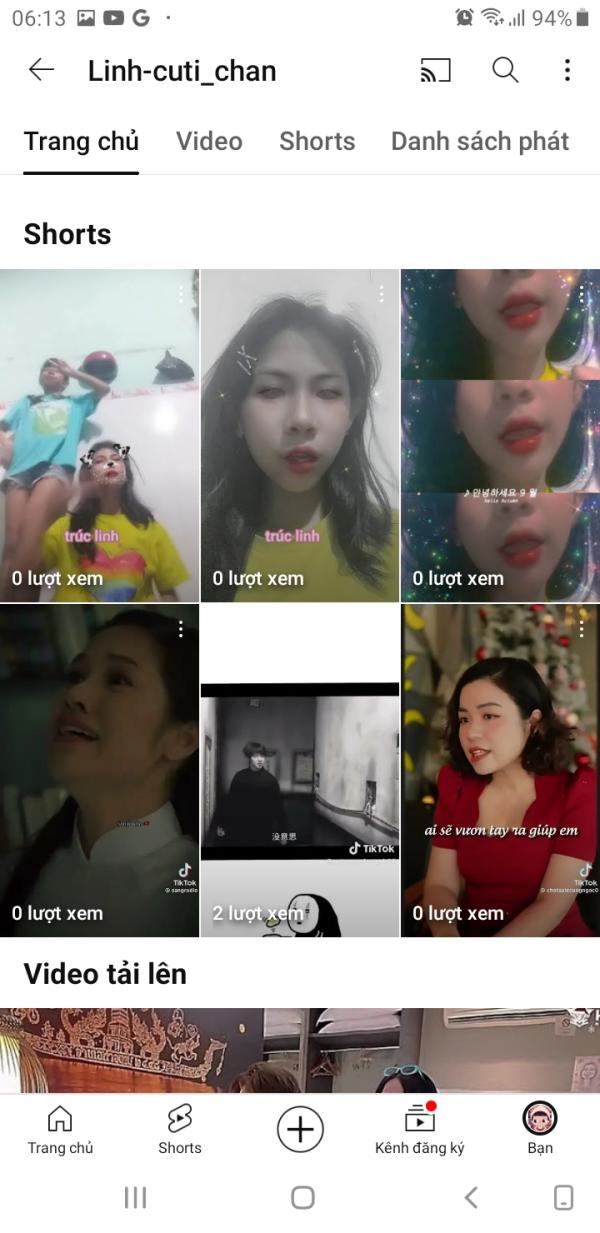Open the short captioned ai sẽ vươn tay ra giúp em
600x1233 pixels.
click(x=500, y=770)
